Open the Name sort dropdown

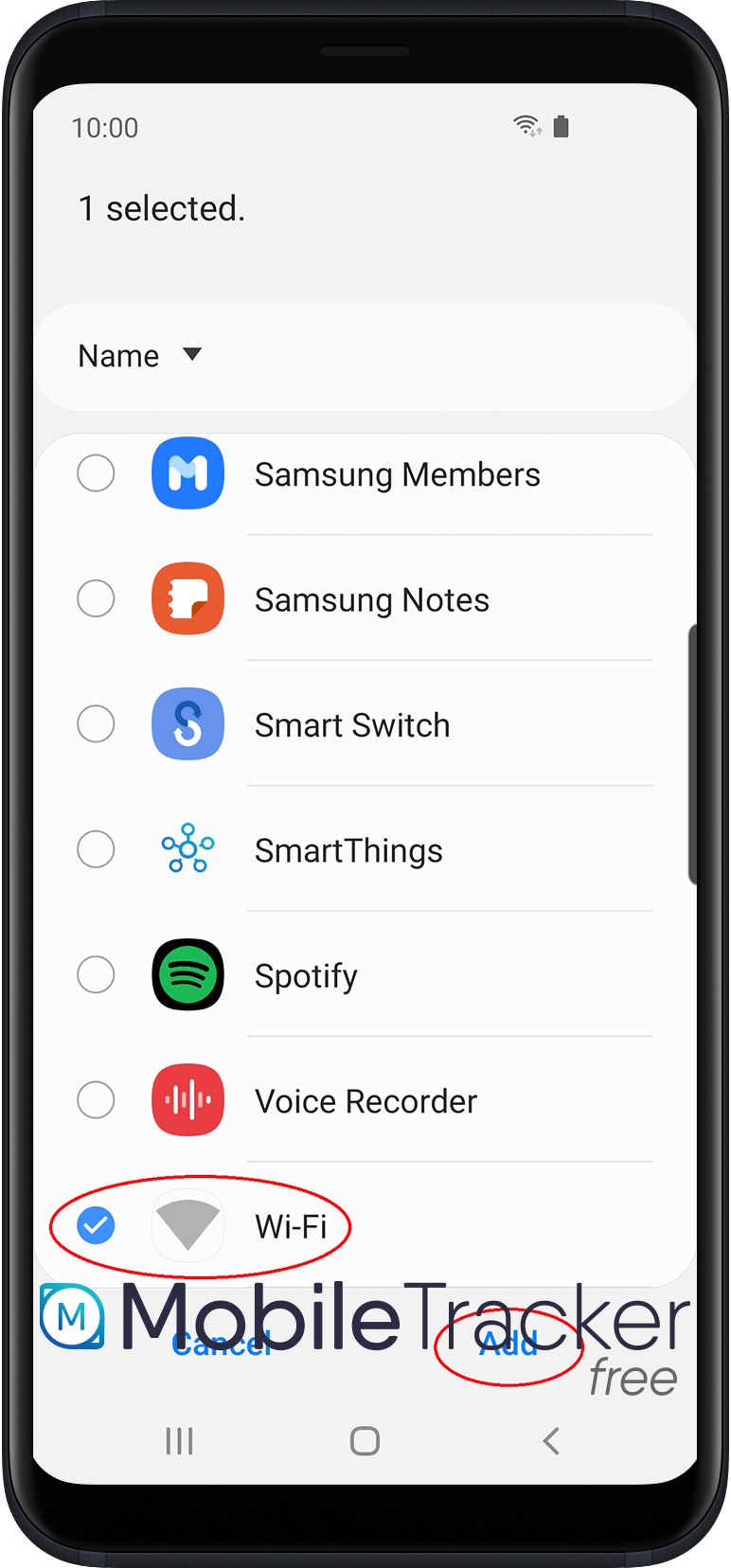point(118,355)
